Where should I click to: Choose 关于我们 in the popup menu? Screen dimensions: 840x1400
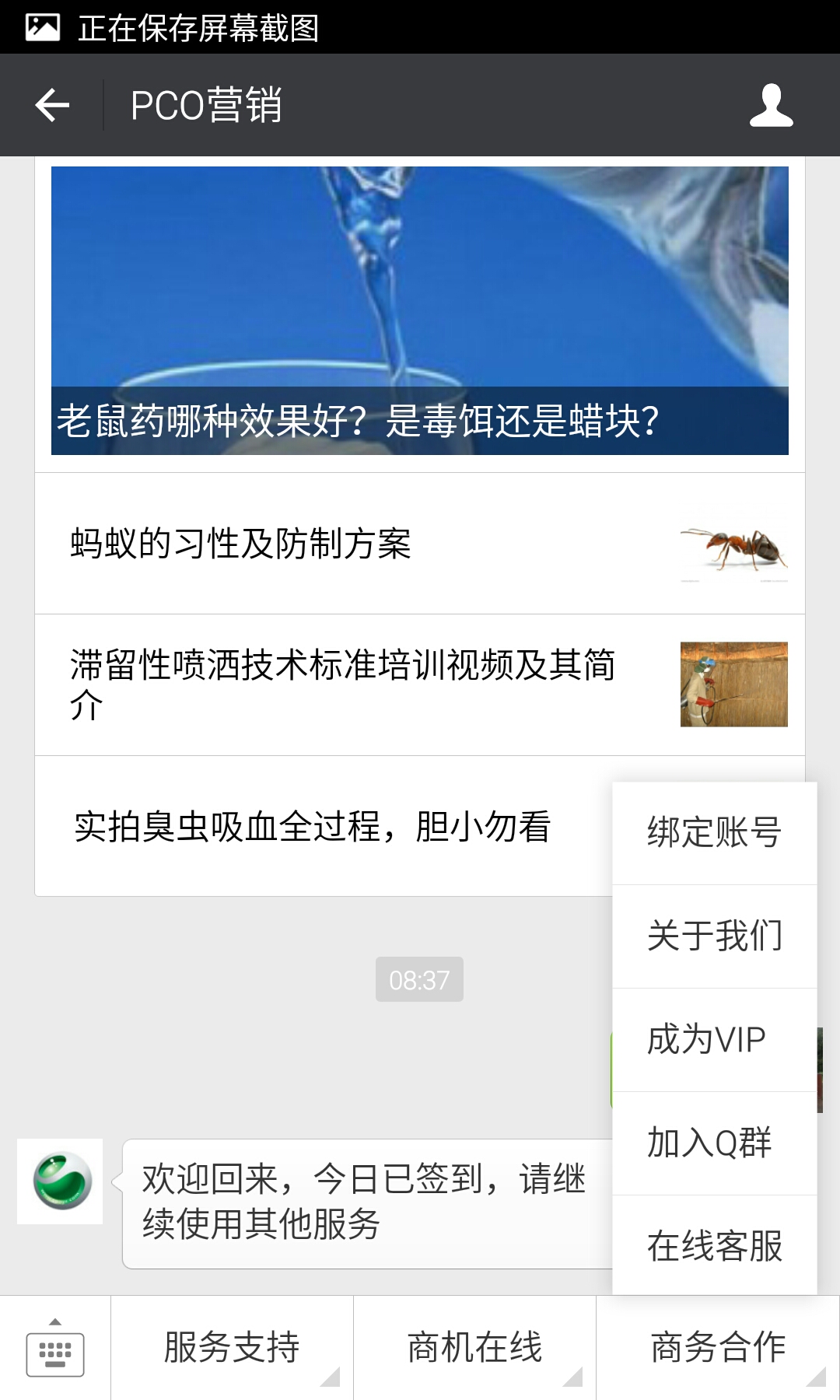coord(714,936)
